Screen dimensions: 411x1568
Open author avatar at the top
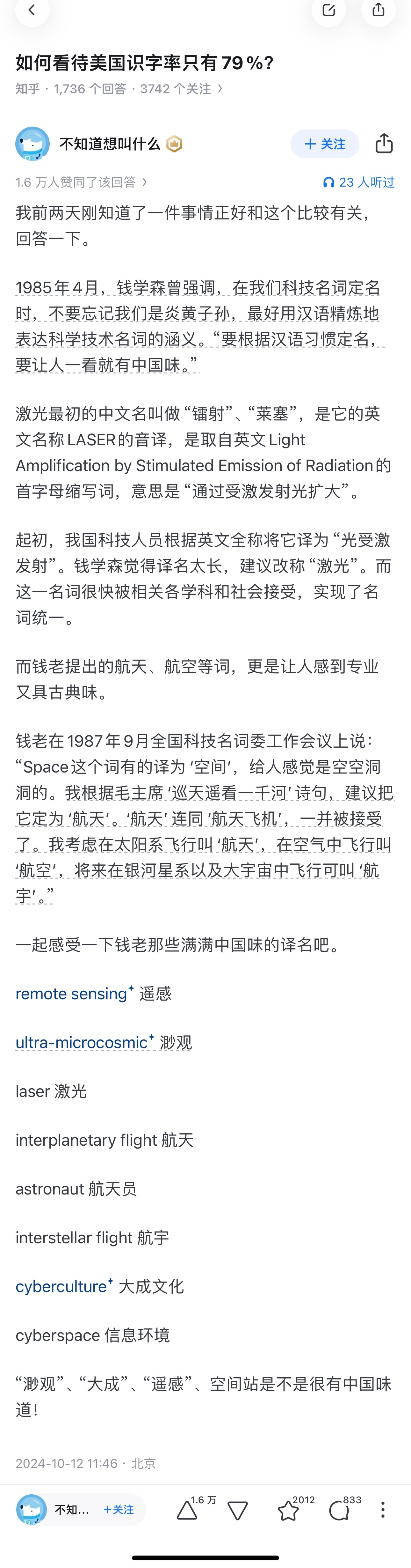(32, 144)
